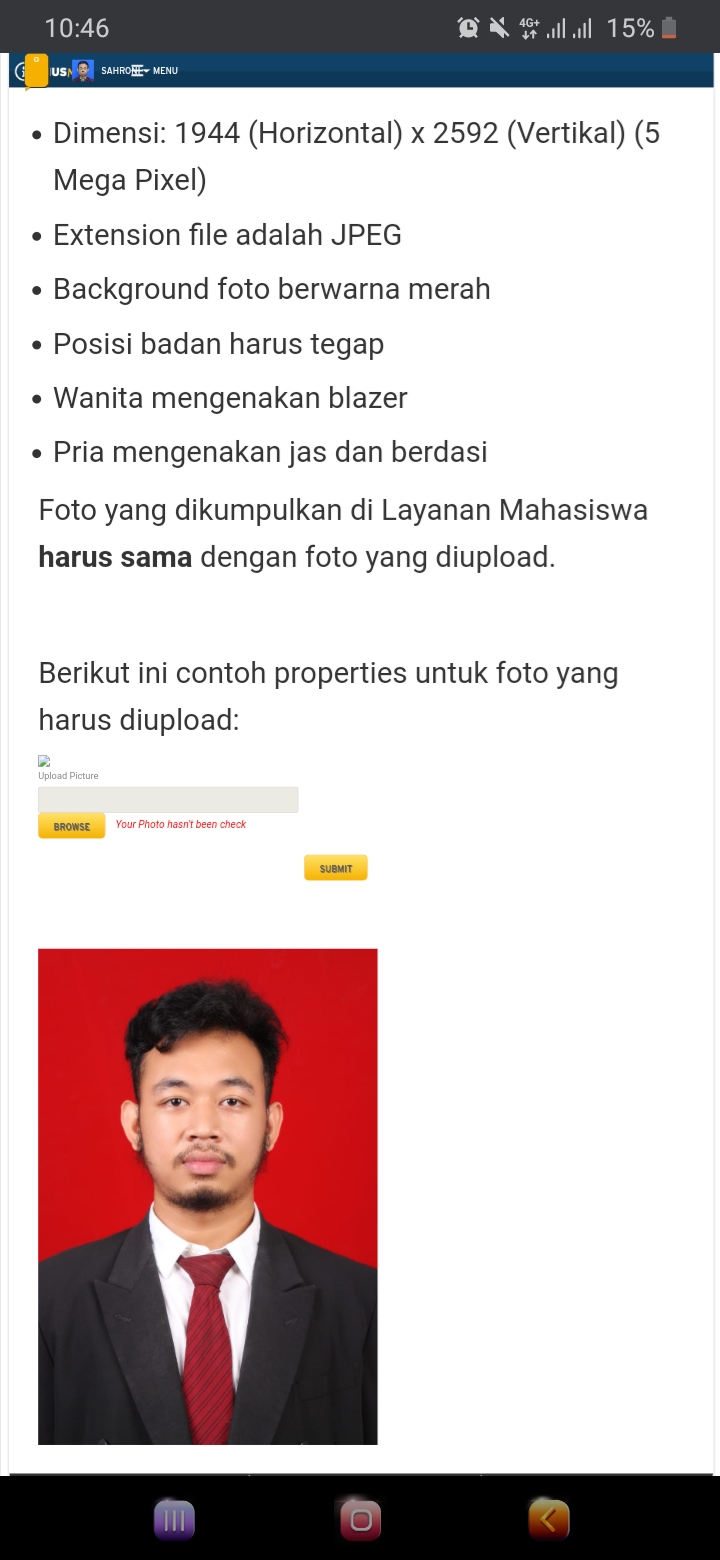
Task: Tap the upload picture file path field
Action: (x=168, y=799)
